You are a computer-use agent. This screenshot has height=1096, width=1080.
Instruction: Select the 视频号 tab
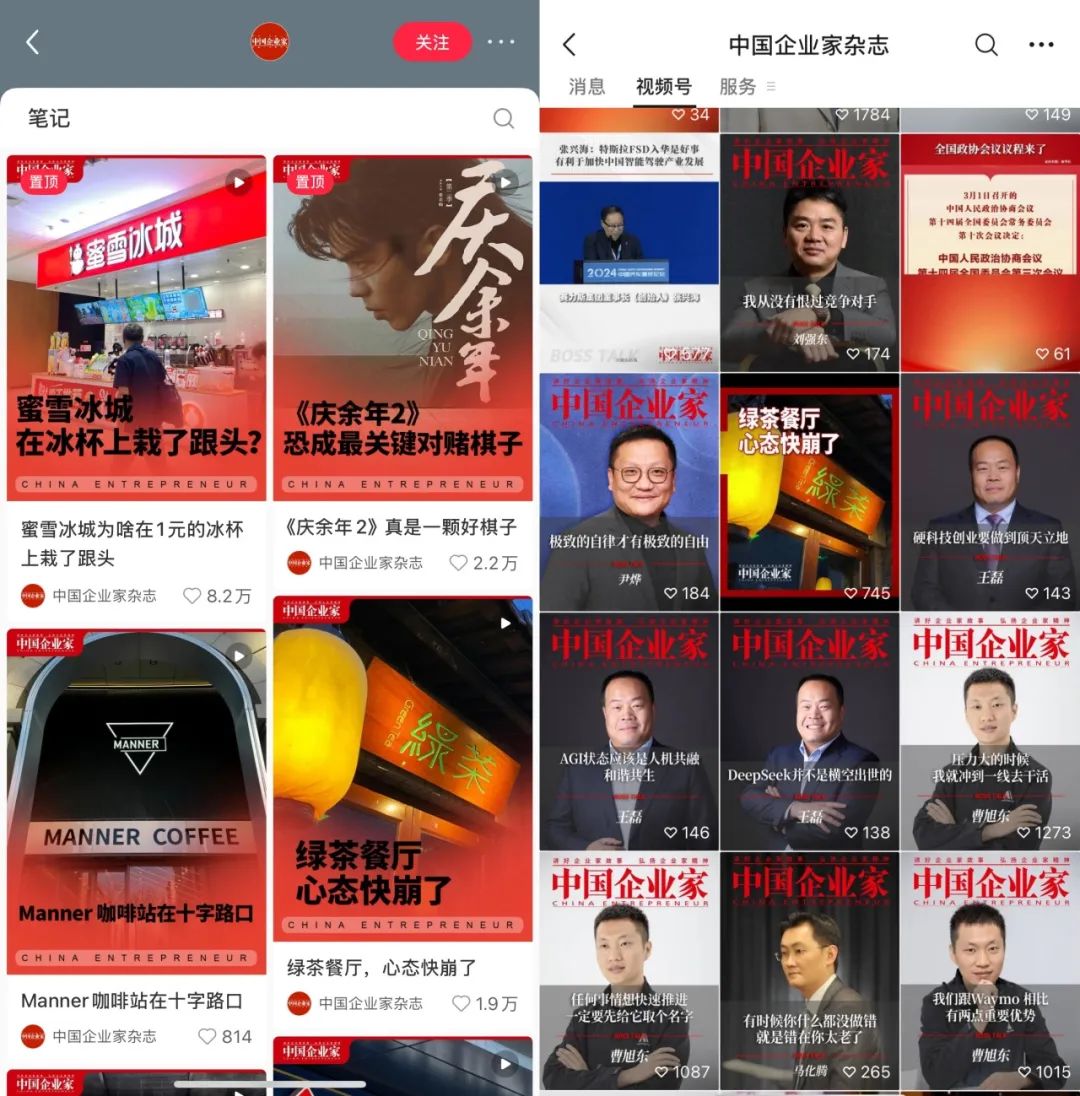663,87
